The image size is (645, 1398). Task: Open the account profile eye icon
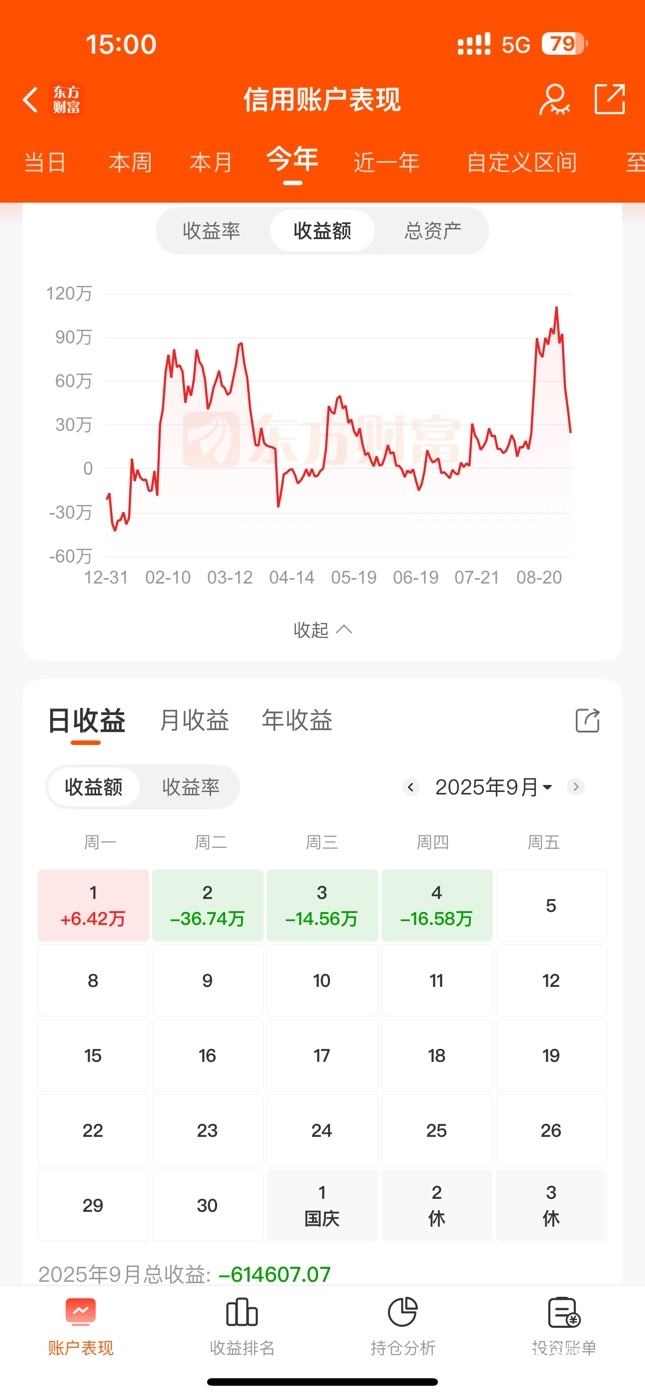click(553, 99)
